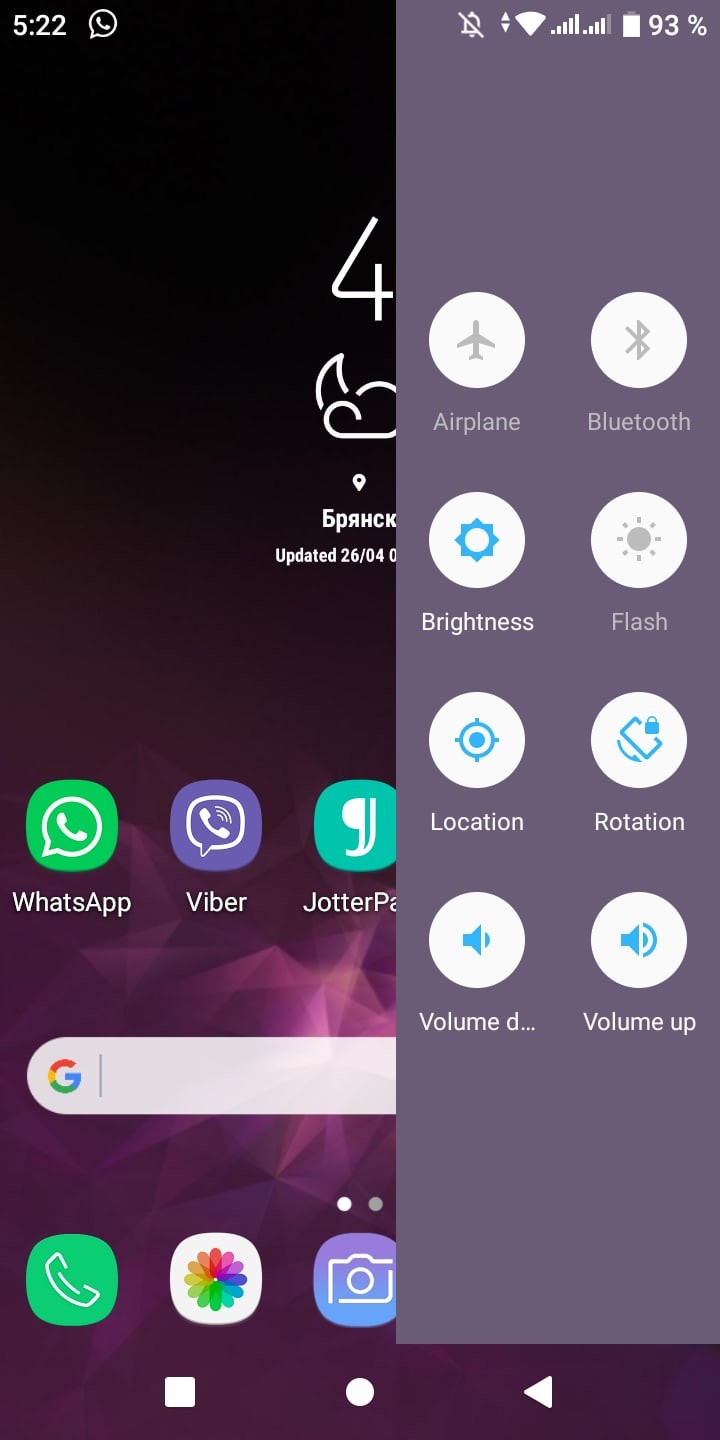Show recent apps

pos(180,1392)
